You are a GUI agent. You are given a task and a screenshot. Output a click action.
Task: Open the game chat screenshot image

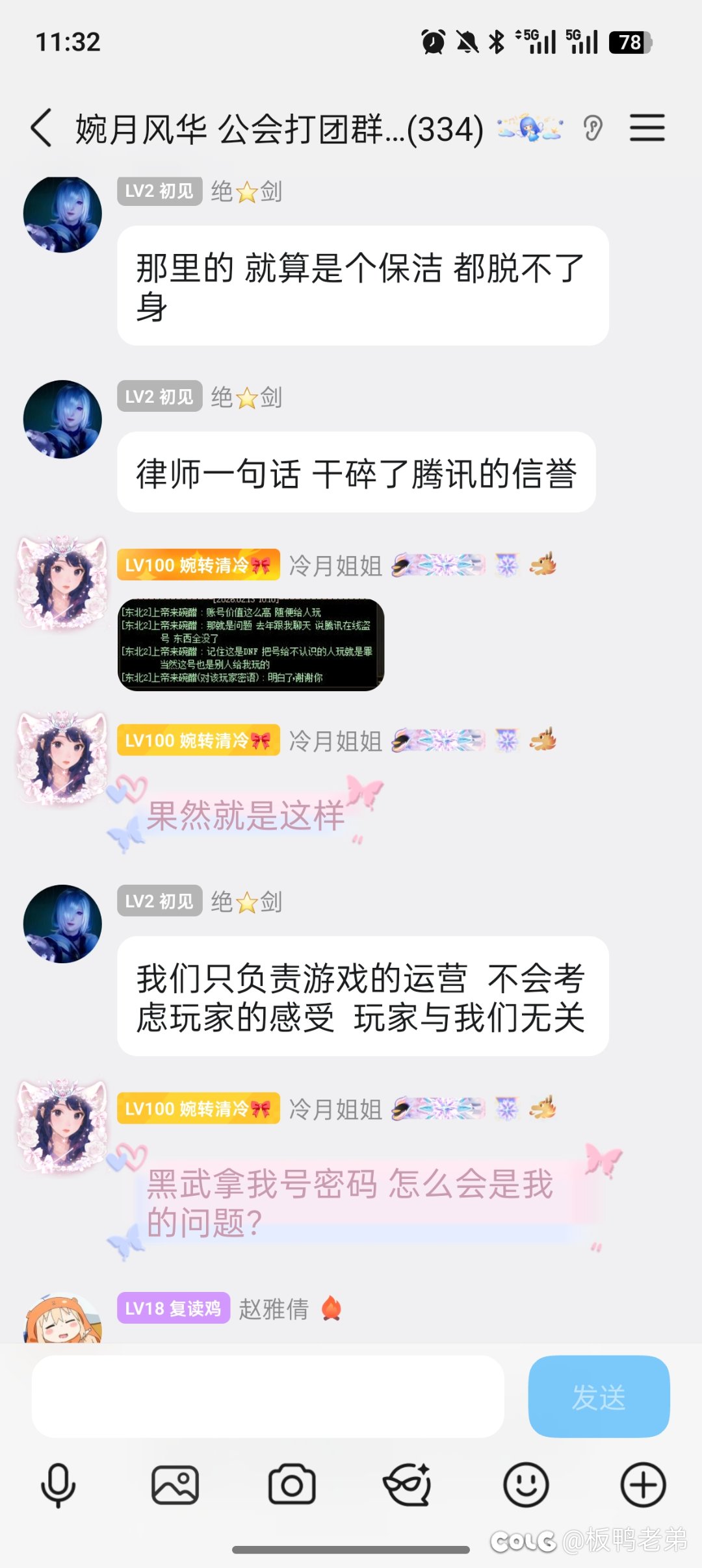(x=251, y=644)
